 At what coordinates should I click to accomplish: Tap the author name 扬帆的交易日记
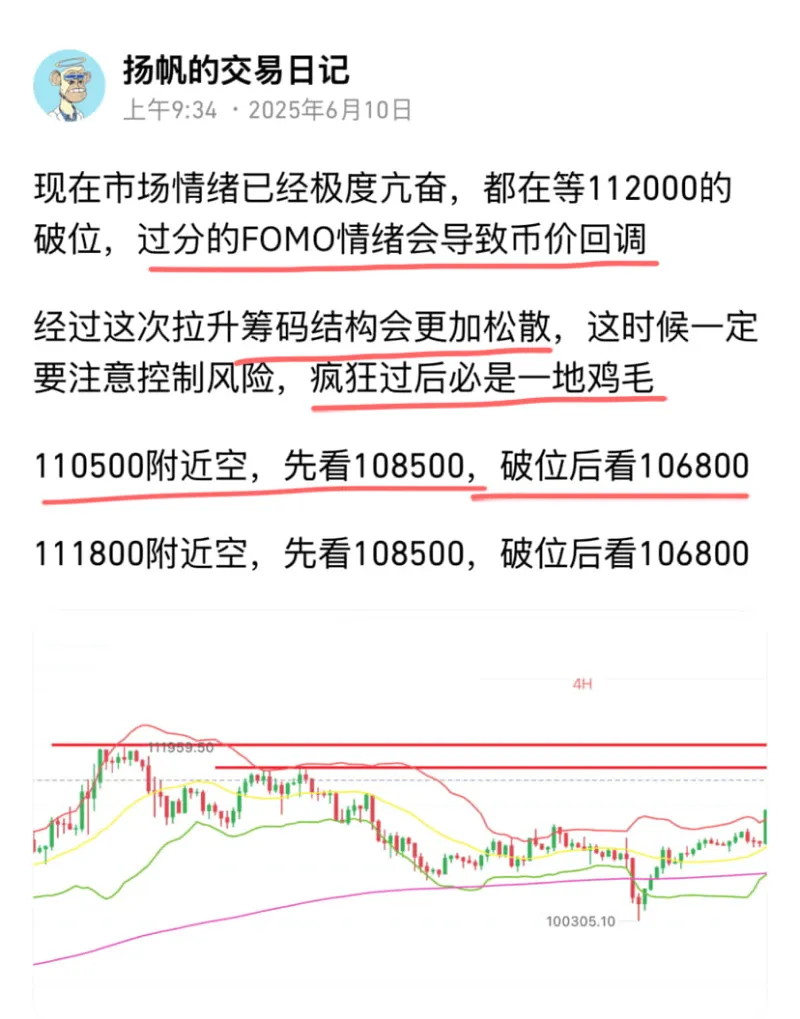tap(236, 70)
